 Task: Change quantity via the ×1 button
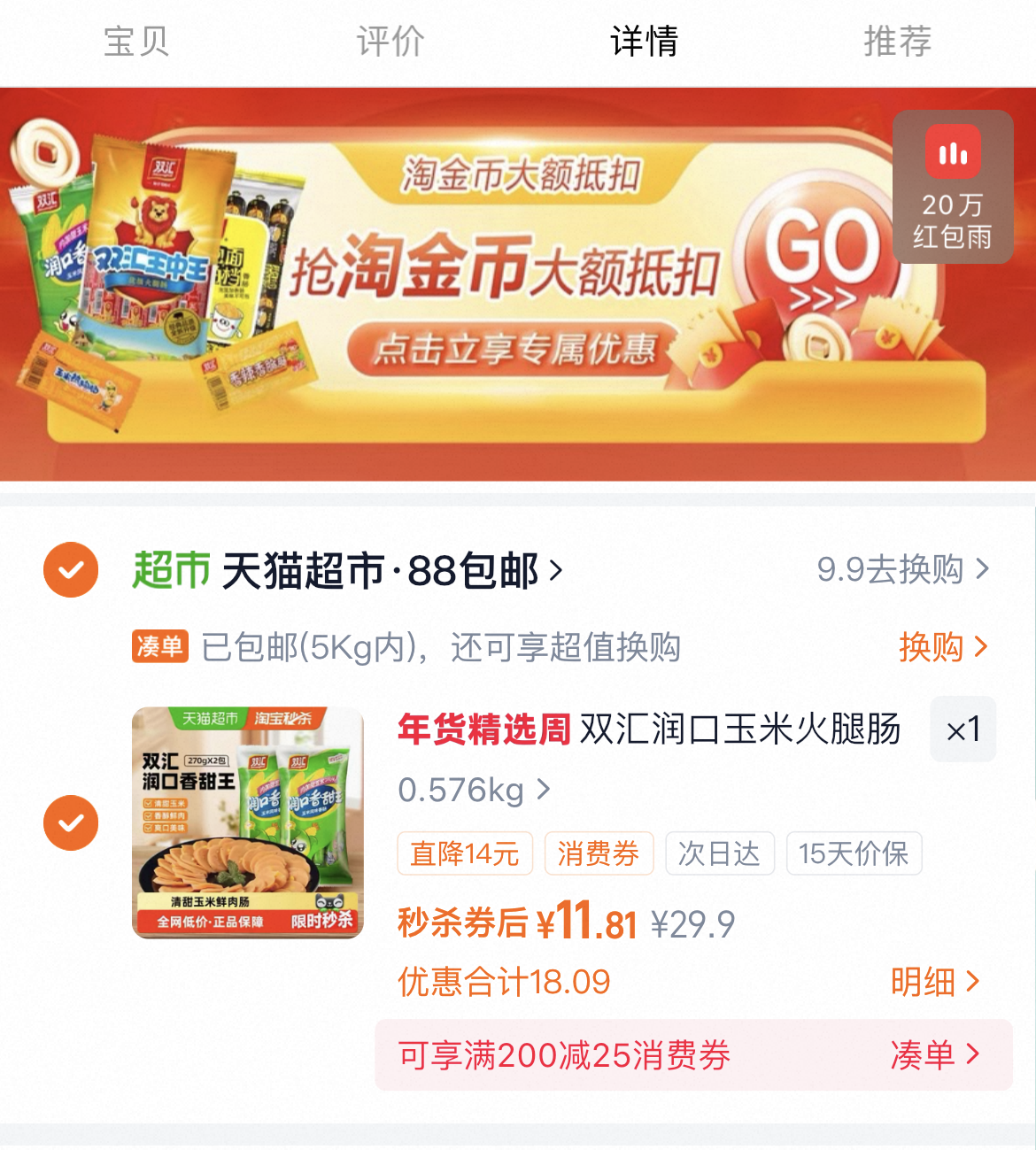(x=963, y=729)
